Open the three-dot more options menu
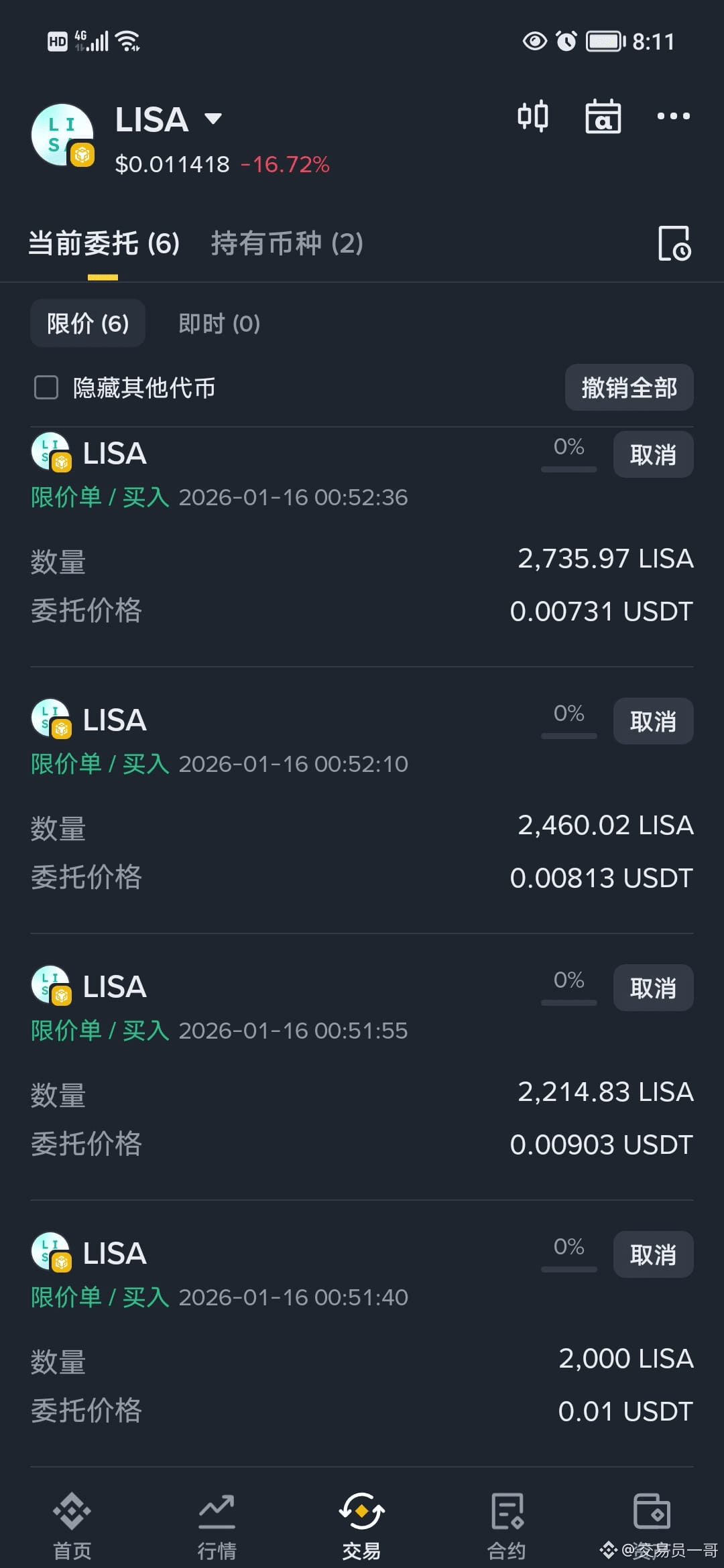This screenshot has width=724, height=1568. 673,116
